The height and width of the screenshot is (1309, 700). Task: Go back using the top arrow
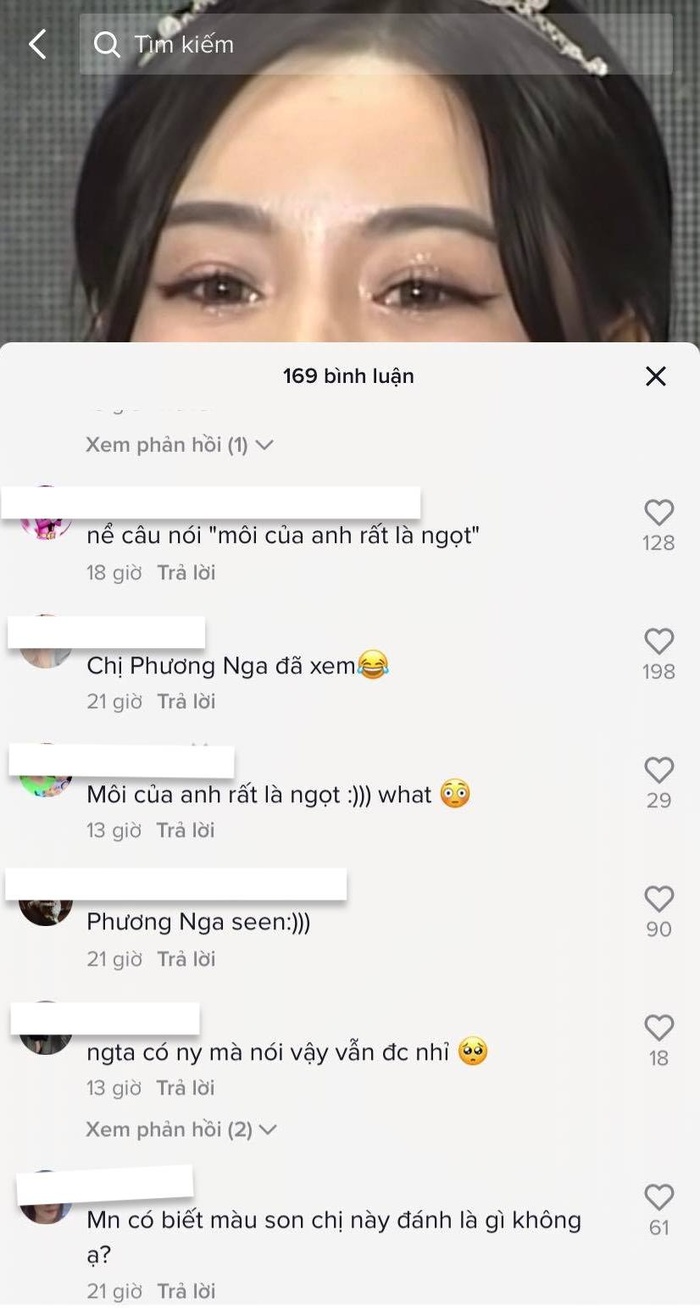click(x=38, y=44)
